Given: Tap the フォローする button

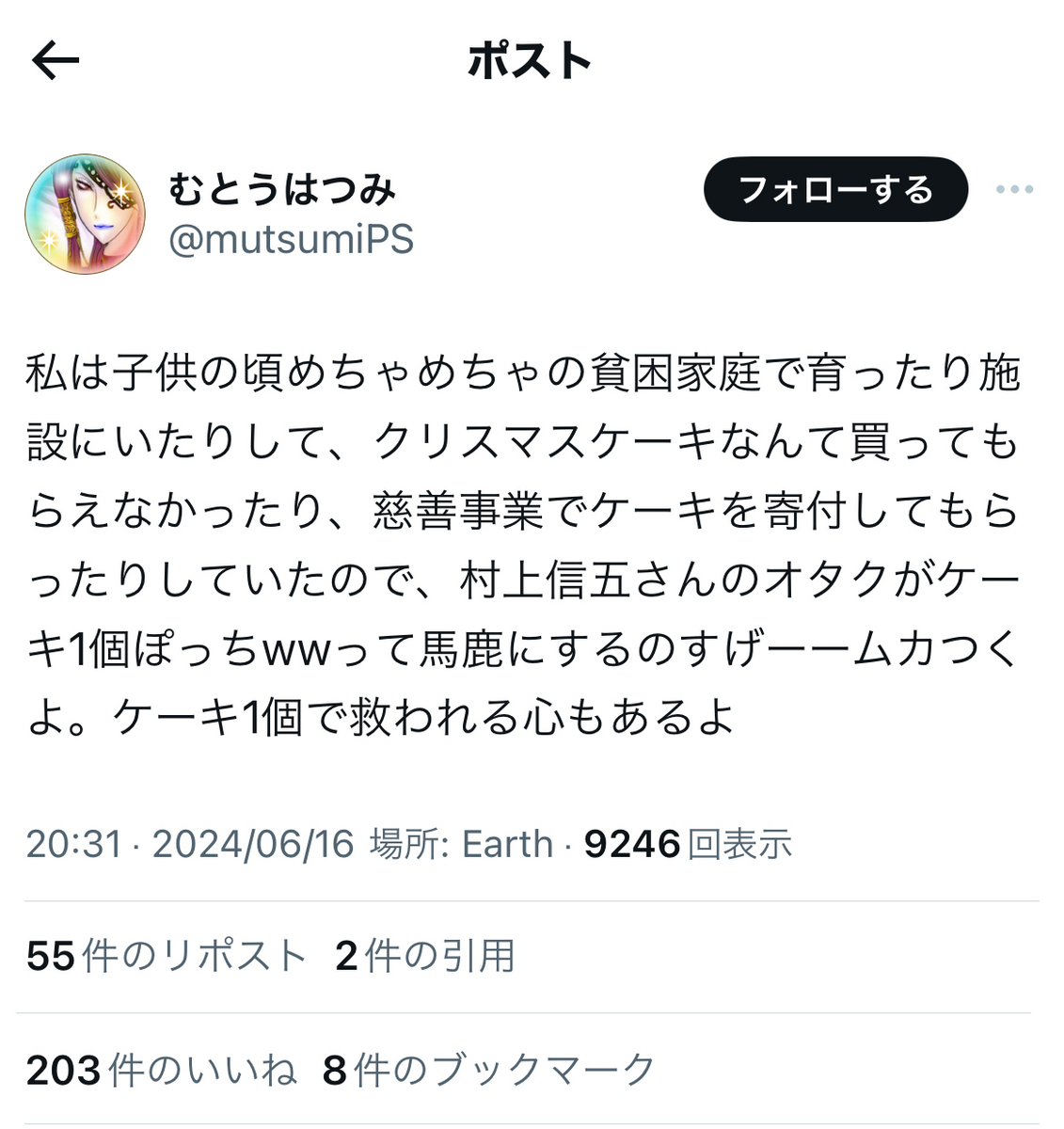Looking at the screenshot, I should click(835, 190).
